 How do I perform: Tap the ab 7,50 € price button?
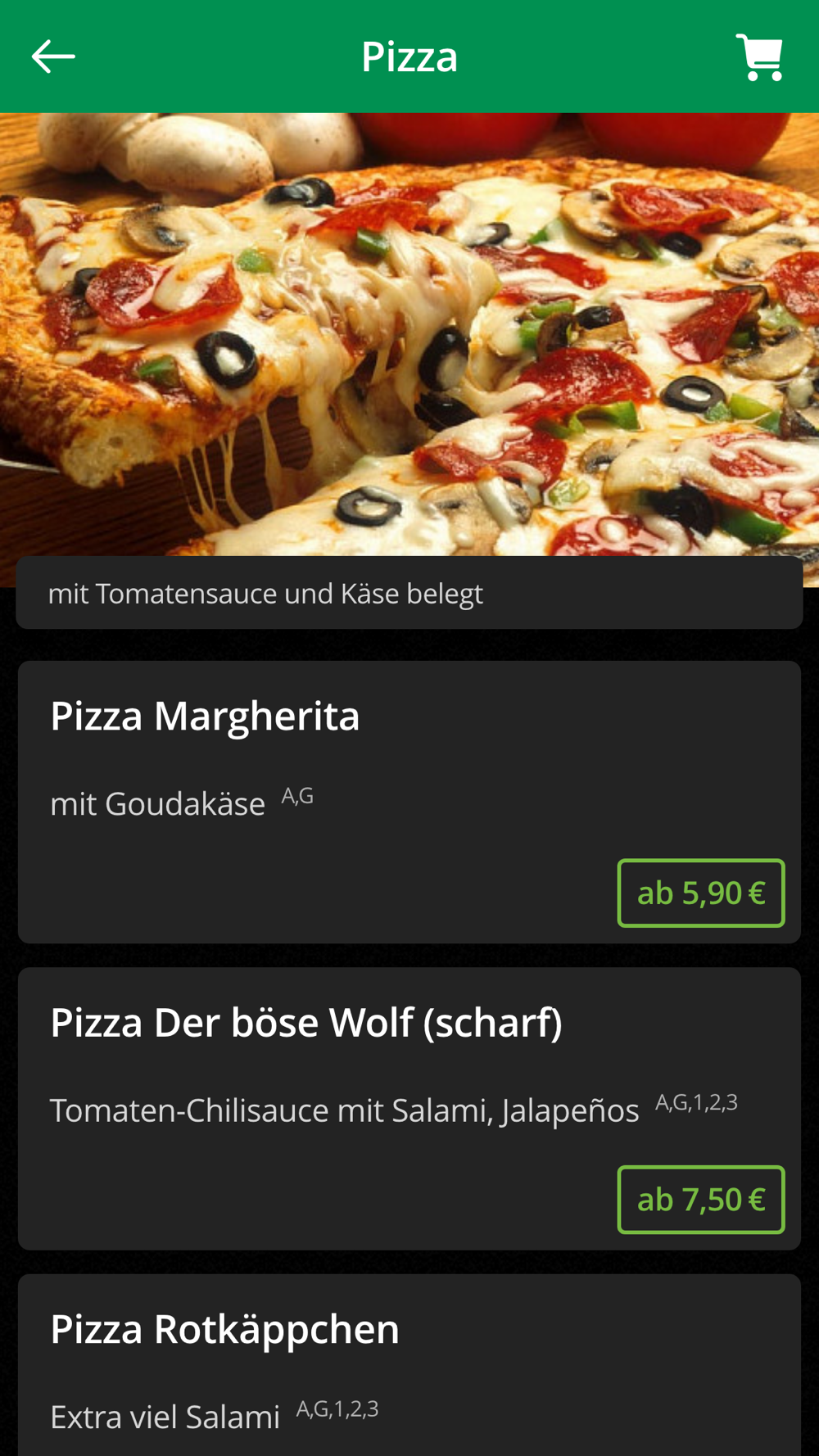[701, 1199]
